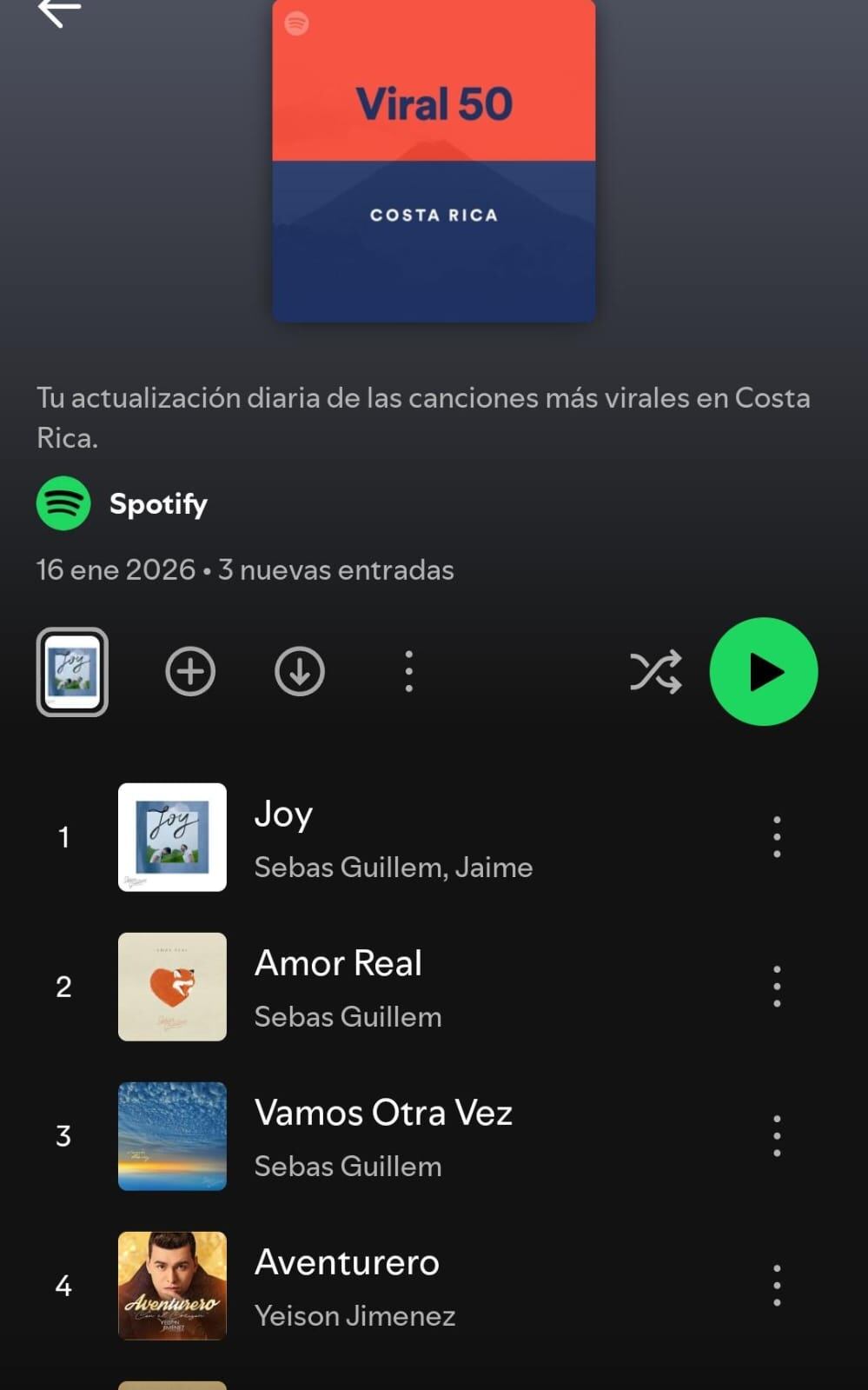
Task: Tap the shuffle playback icon
Action: pyautogui.click(x=655, y=671)
